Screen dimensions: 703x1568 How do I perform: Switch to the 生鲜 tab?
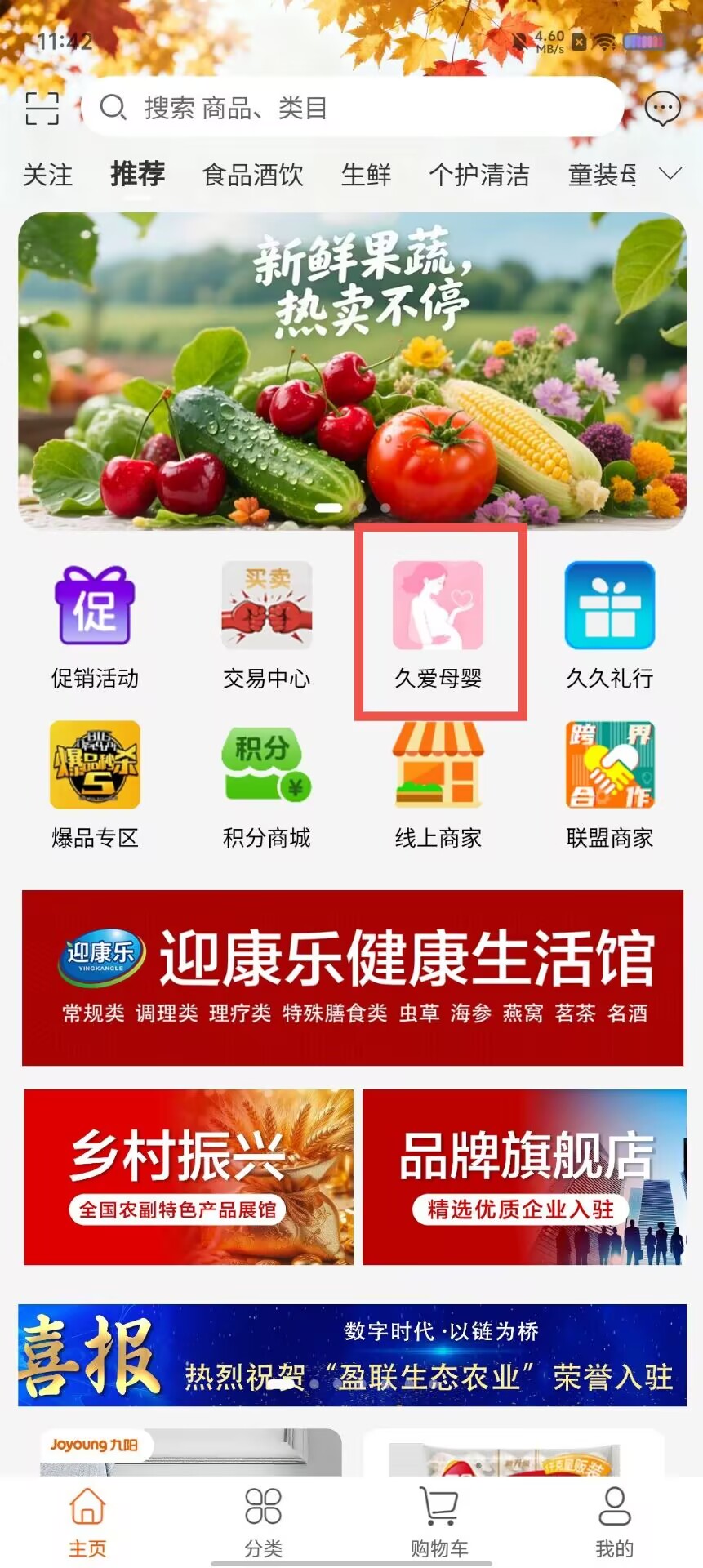[x=366, y=174]
